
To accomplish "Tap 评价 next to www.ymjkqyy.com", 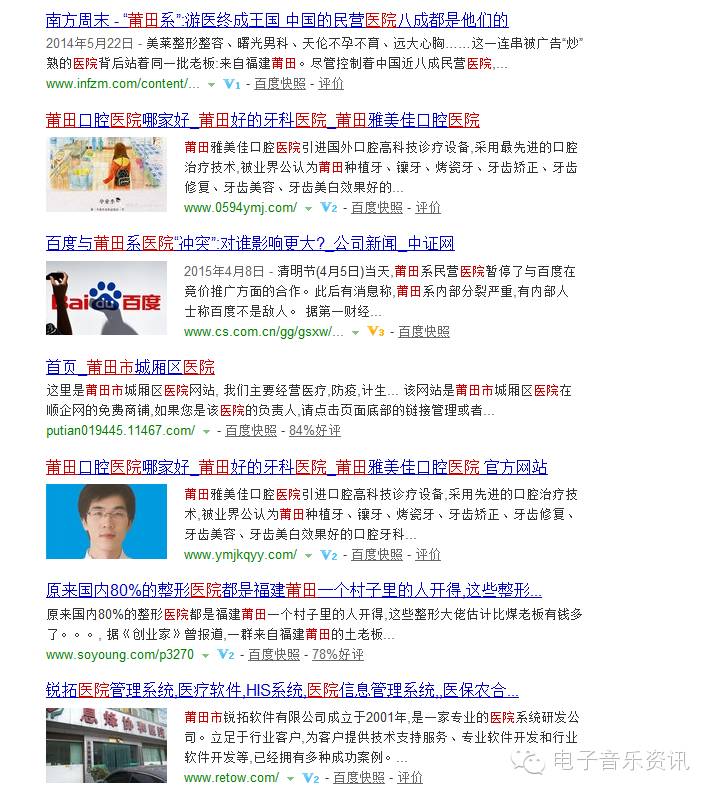I will tap(428, 555).
